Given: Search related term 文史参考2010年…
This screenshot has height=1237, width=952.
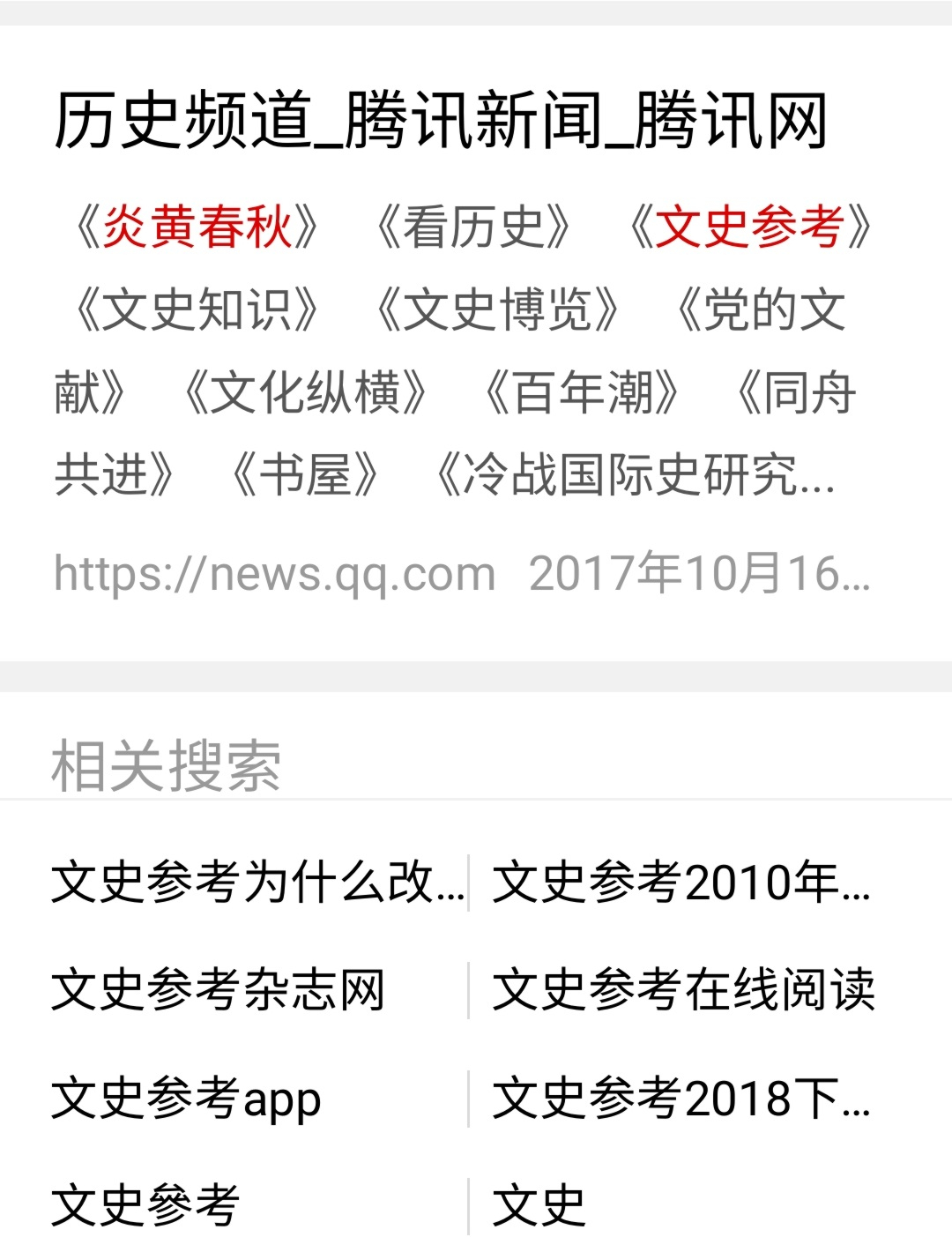Looking at the screenshot, I should click(x=681, y=882).
